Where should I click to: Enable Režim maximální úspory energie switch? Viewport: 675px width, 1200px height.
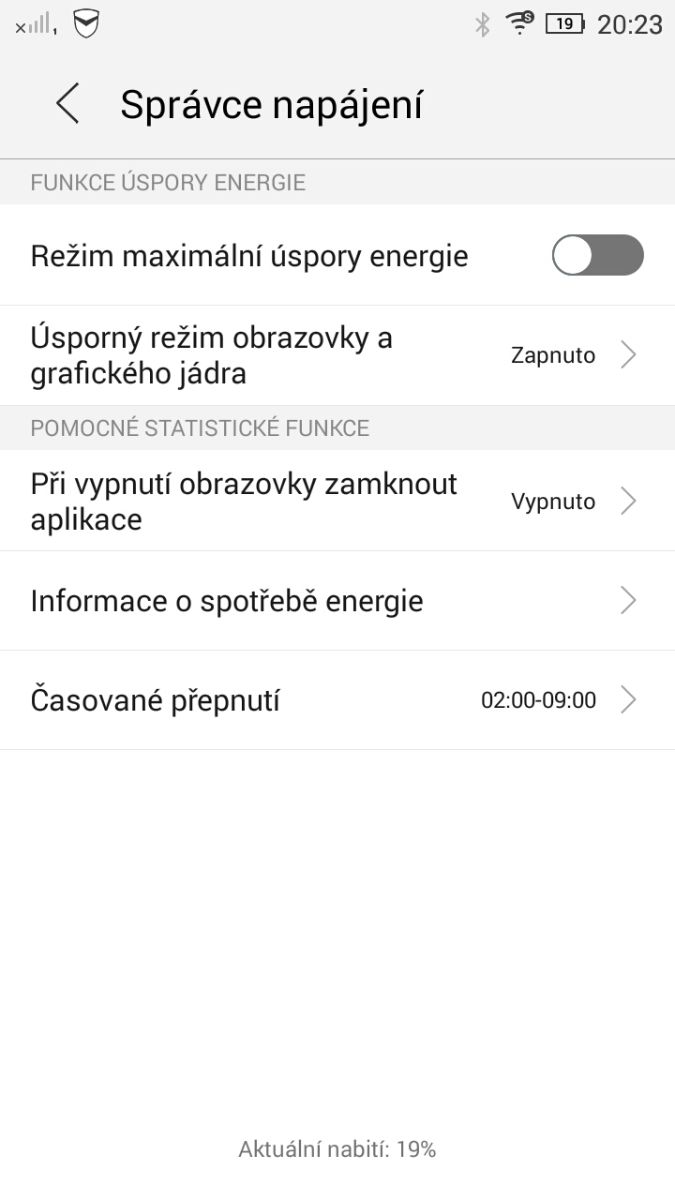coord(597,256)
